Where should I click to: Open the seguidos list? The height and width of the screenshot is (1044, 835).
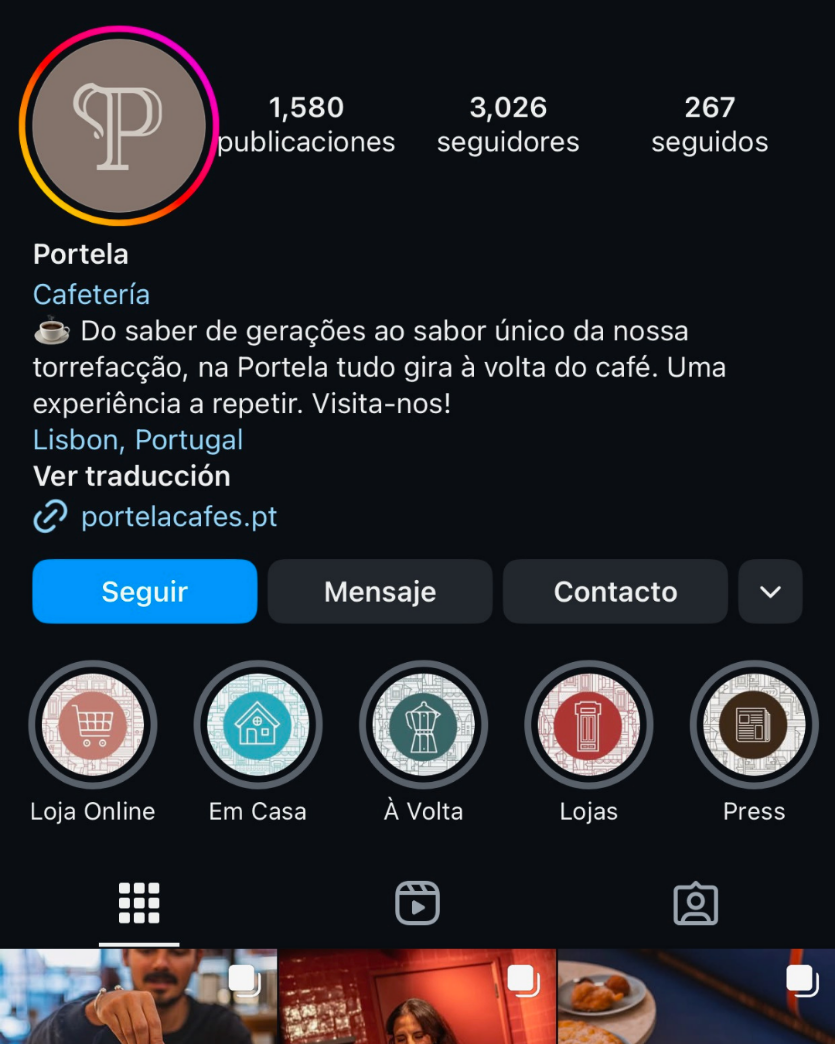tap(709, 124)
